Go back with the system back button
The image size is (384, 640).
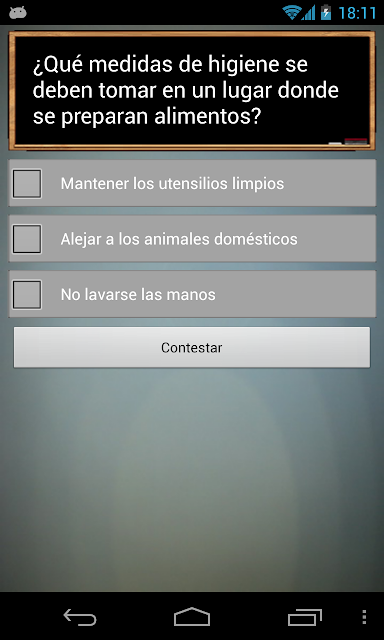point(80,617)
